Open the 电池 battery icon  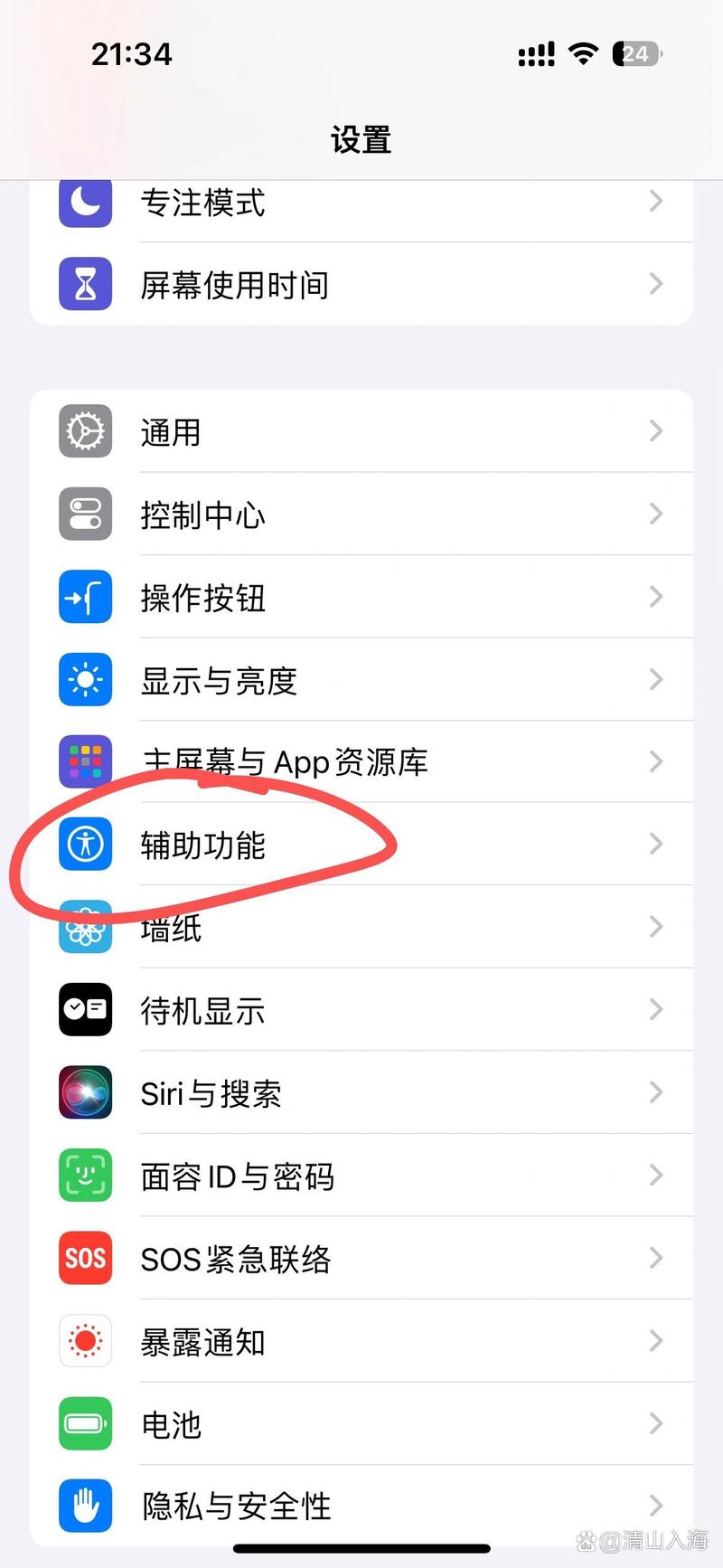pos(85,1422)
